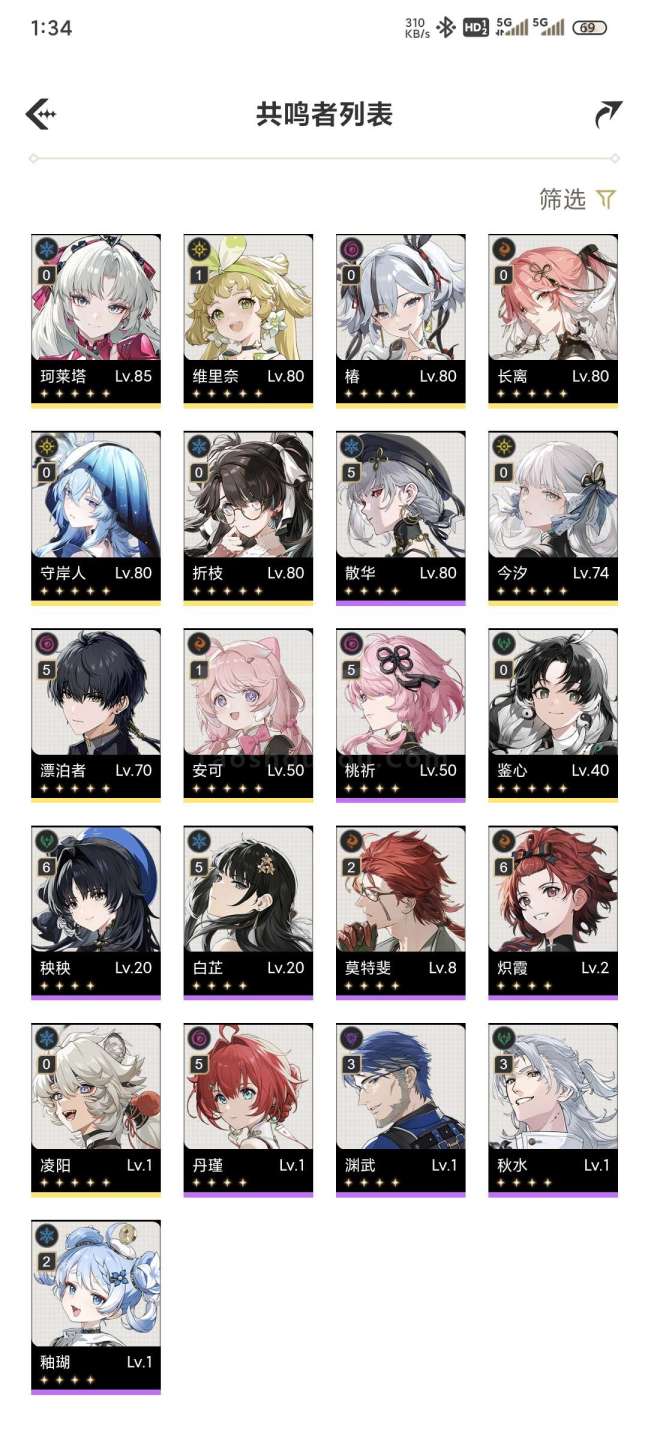Tap the 秧秧 character card
The image size is (648, 1440).
96,912
